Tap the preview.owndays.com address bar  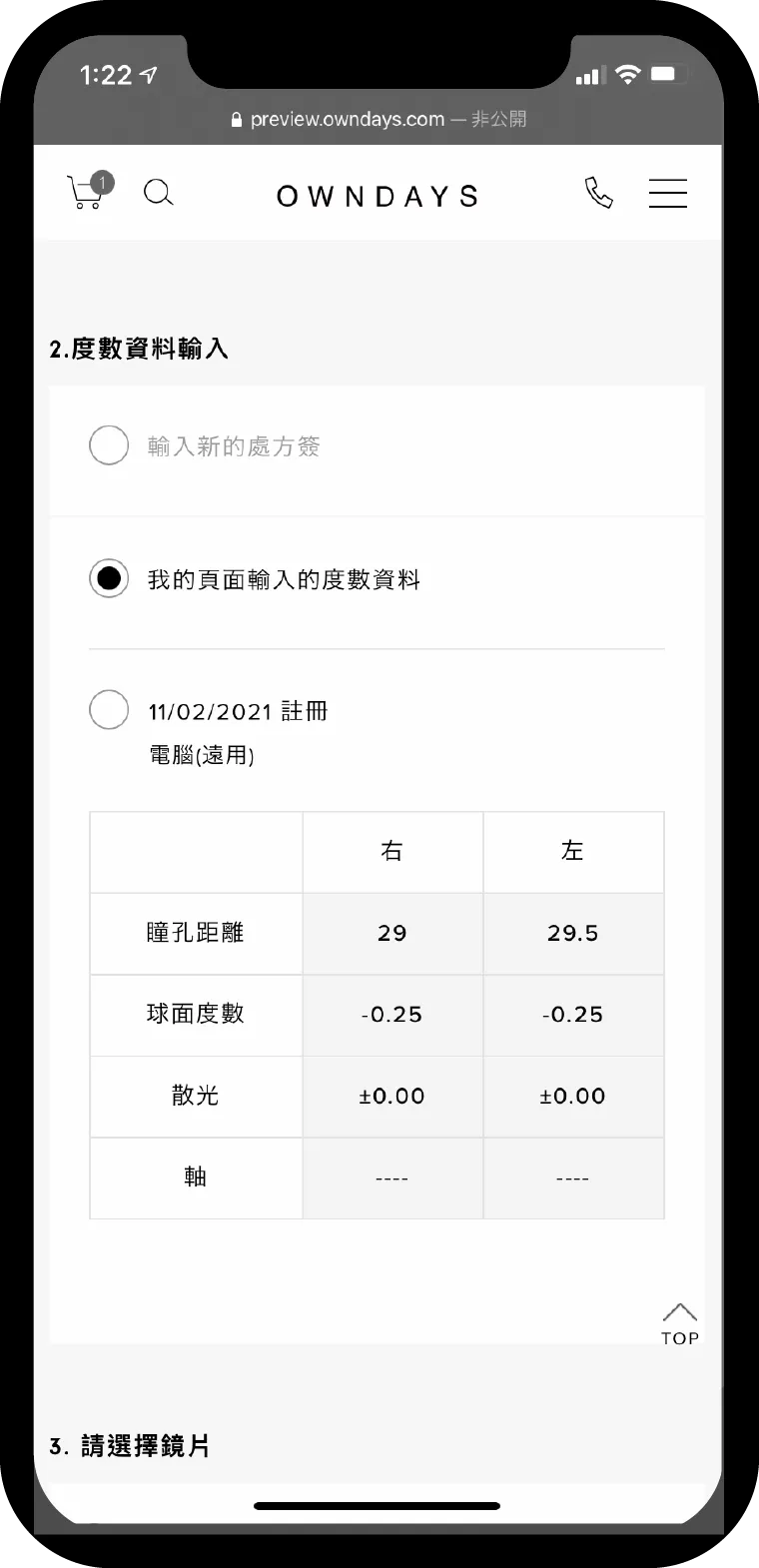tap(379, 119)
